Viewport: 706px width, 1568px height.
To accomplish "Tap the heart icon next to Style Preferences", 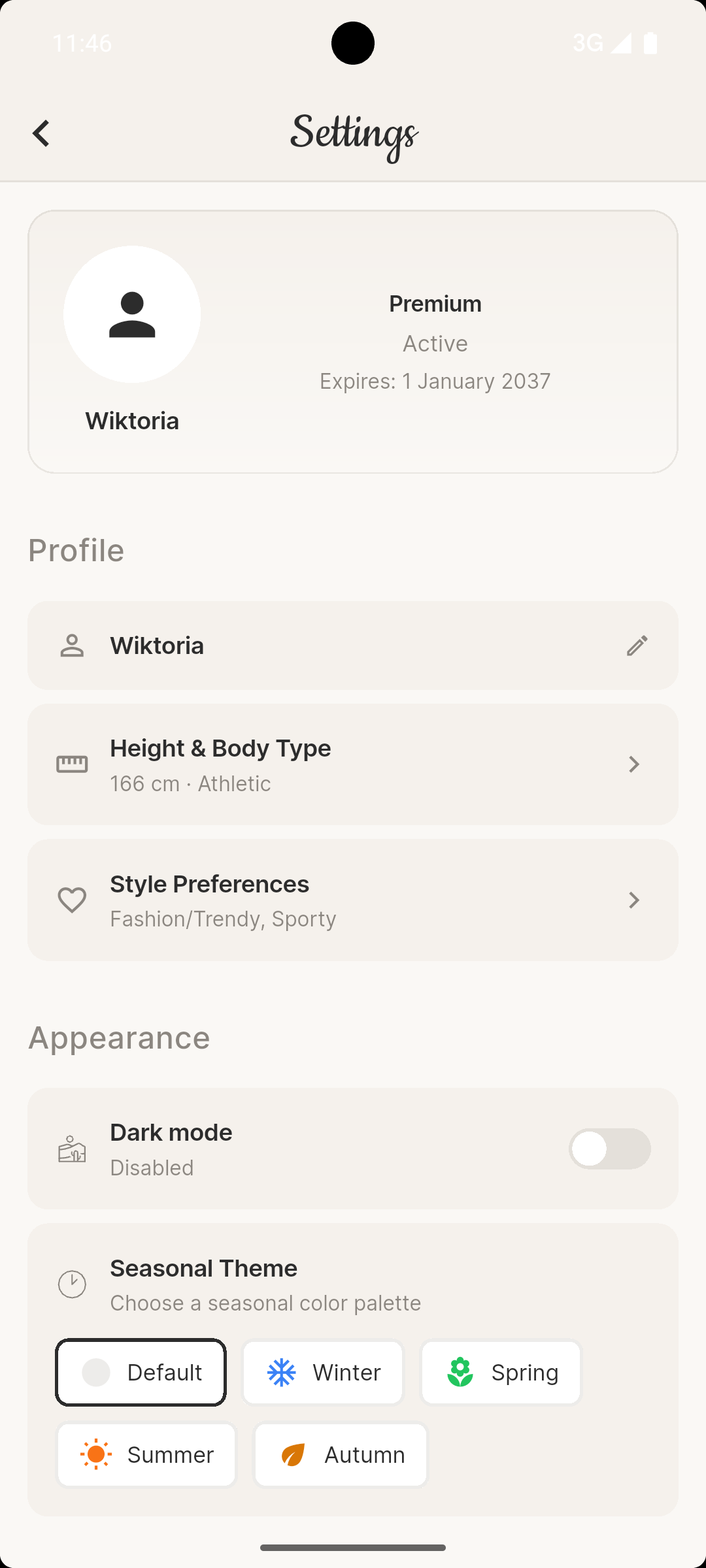I will tap(72, 900).
